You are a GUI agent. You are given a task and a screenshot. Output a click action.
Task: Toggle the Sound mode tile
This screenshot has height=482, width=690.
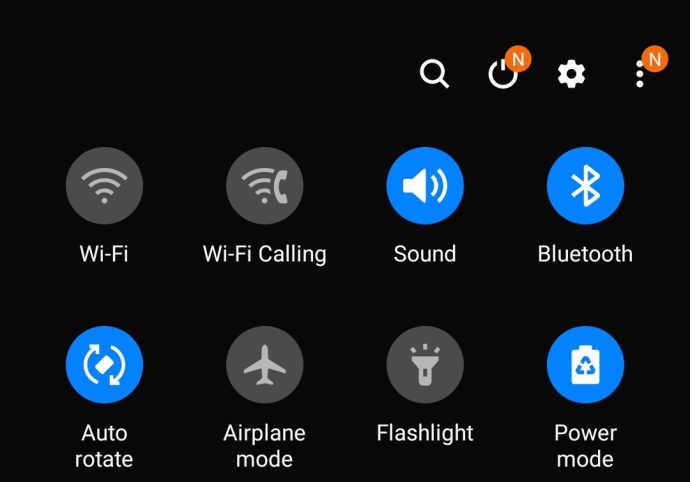click(425, 186)
